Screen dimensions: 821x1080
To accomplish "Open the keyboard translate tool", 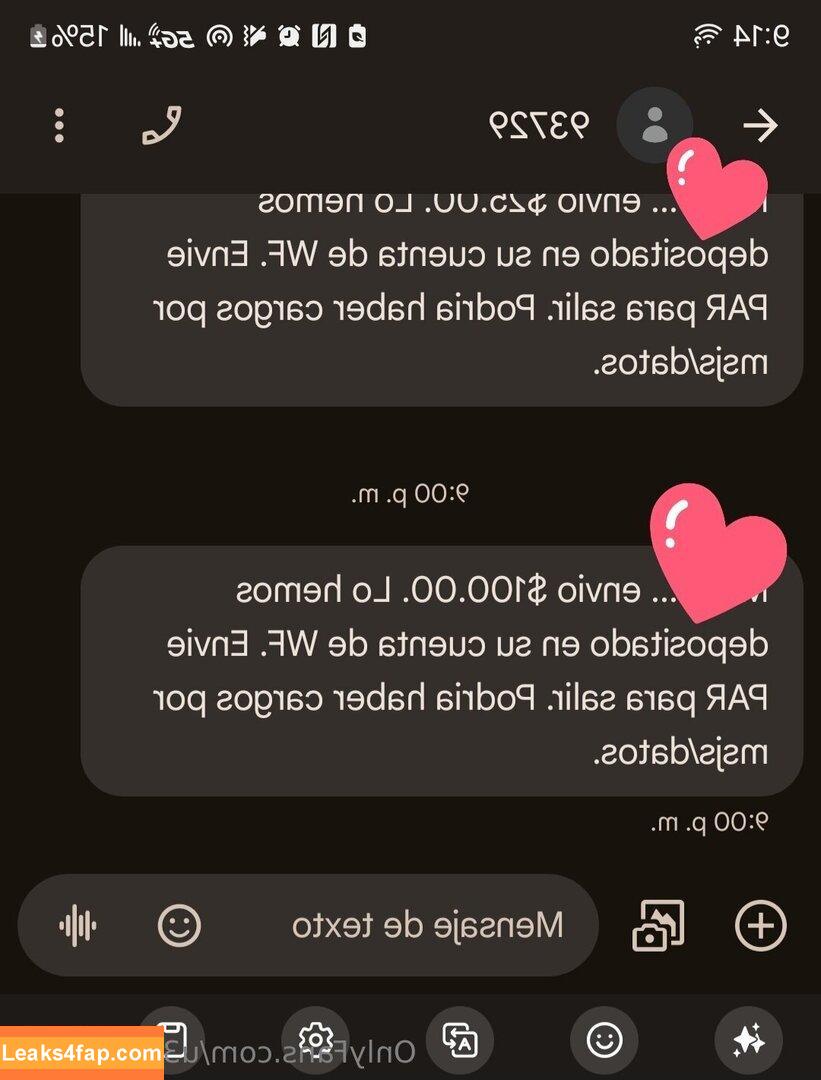I will pyautogui.click(x=460, y=1041).
